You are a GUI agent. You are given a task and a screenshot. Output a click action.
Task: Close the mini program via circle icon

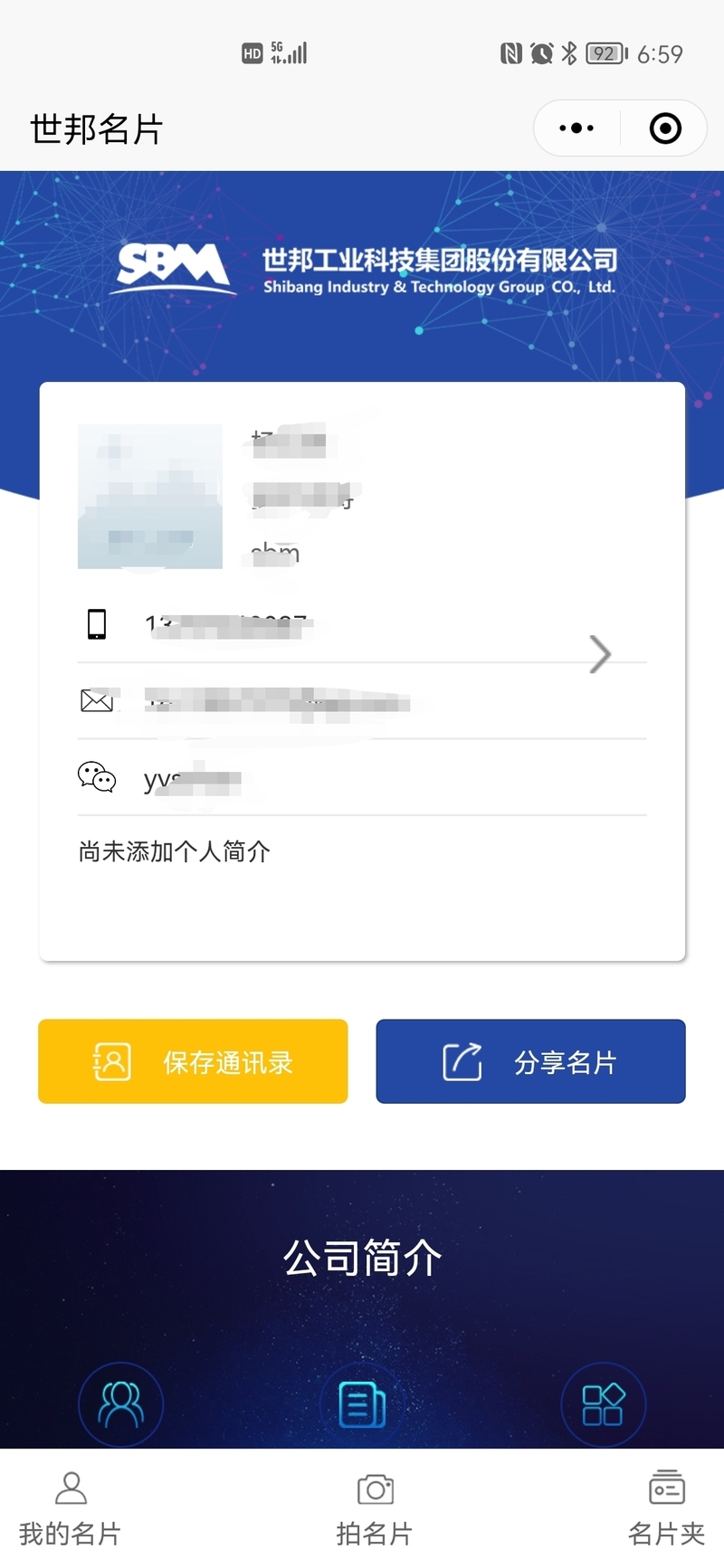point(665,128)
